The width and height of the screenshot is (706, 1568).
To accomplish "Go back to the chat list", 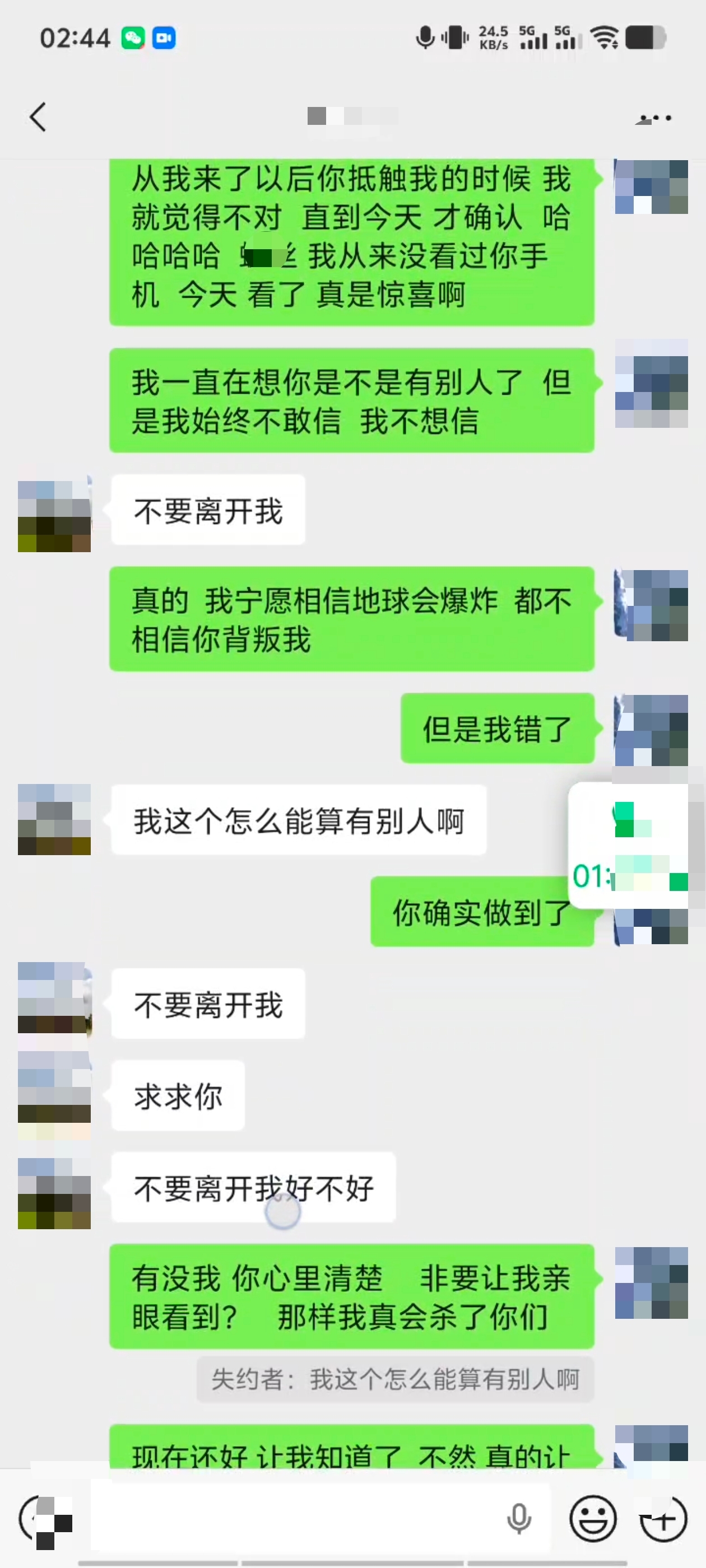I will (38, 117).
